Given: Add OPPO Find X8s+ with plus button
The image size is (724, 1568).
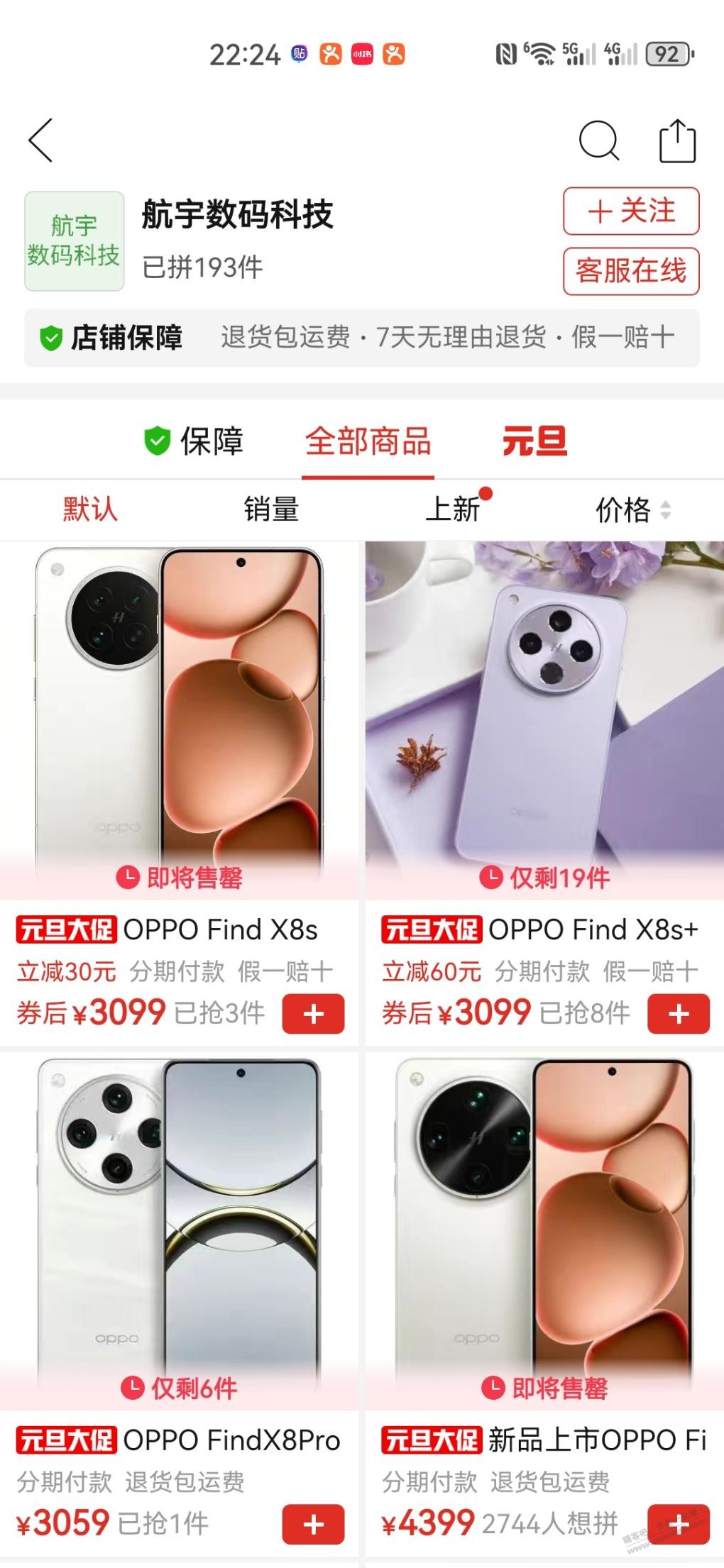Looking at the screenshot, I should [678, 1014].
